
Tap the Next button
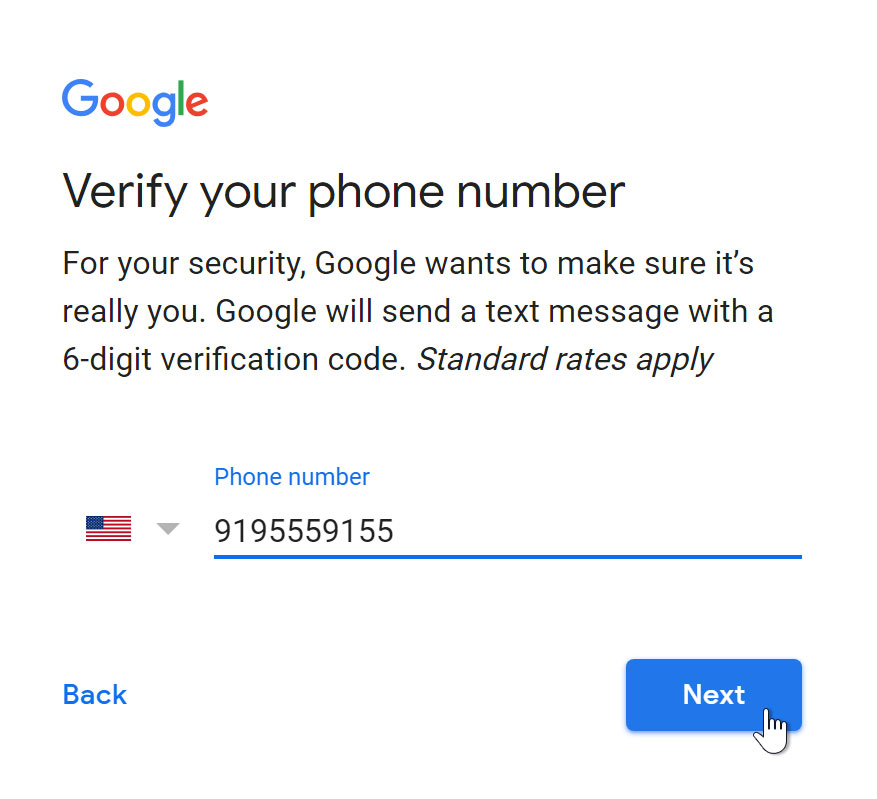(x=713, y=695)
